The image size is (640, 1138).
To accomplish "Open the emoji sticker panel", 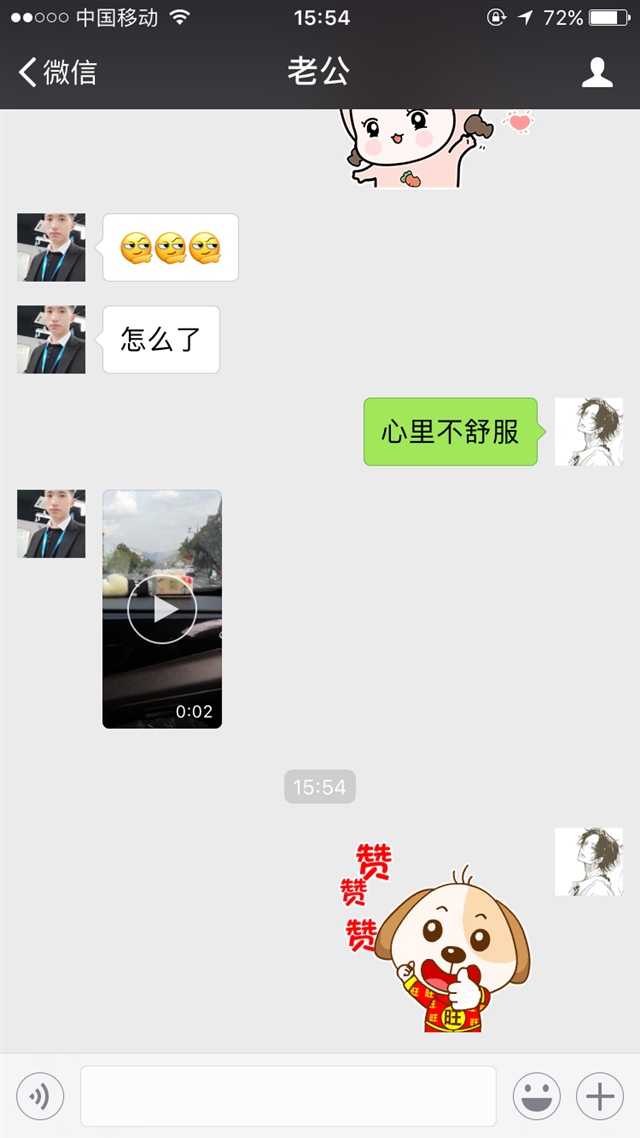I will click(537, 1096).
